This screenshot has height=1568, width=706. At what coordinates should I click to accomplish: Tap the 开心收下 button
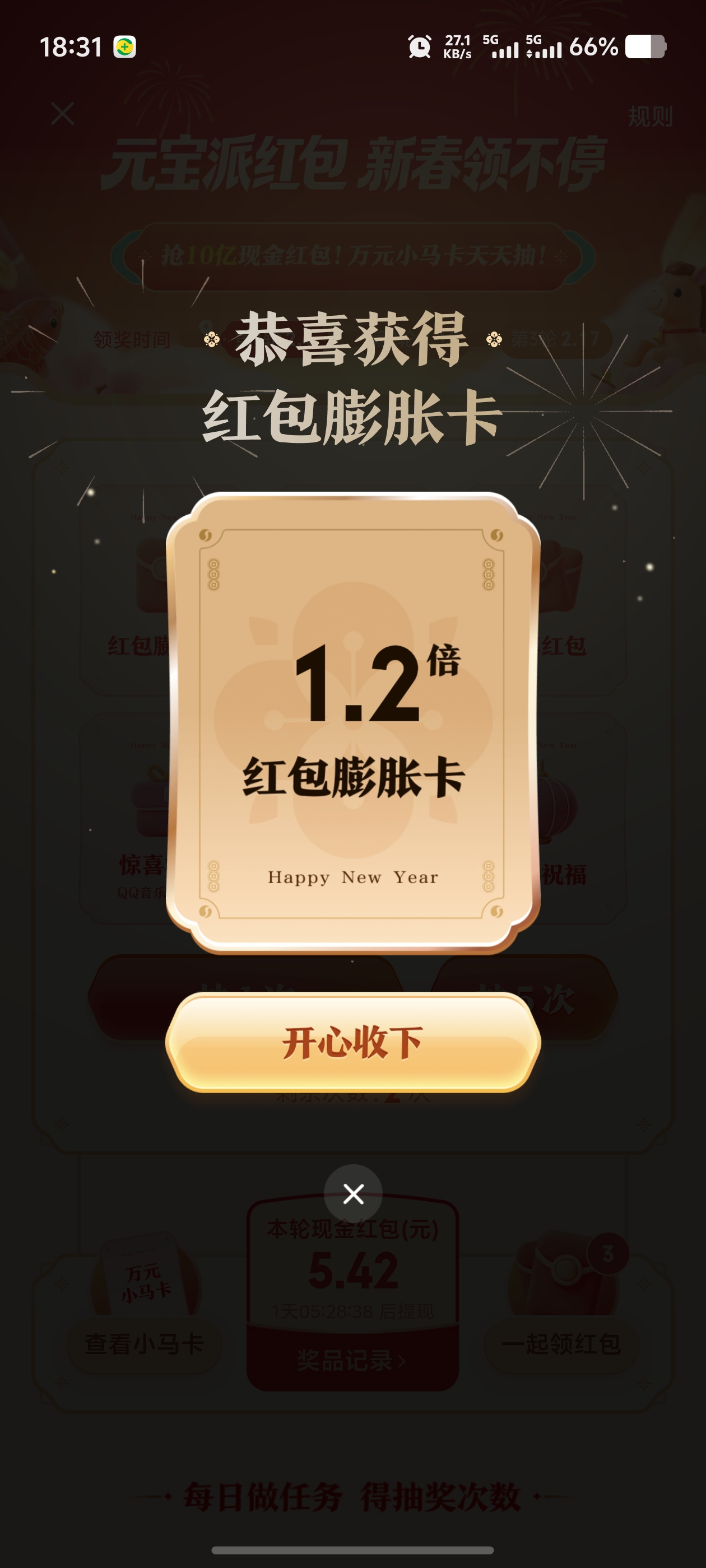tap(352, 1042)
